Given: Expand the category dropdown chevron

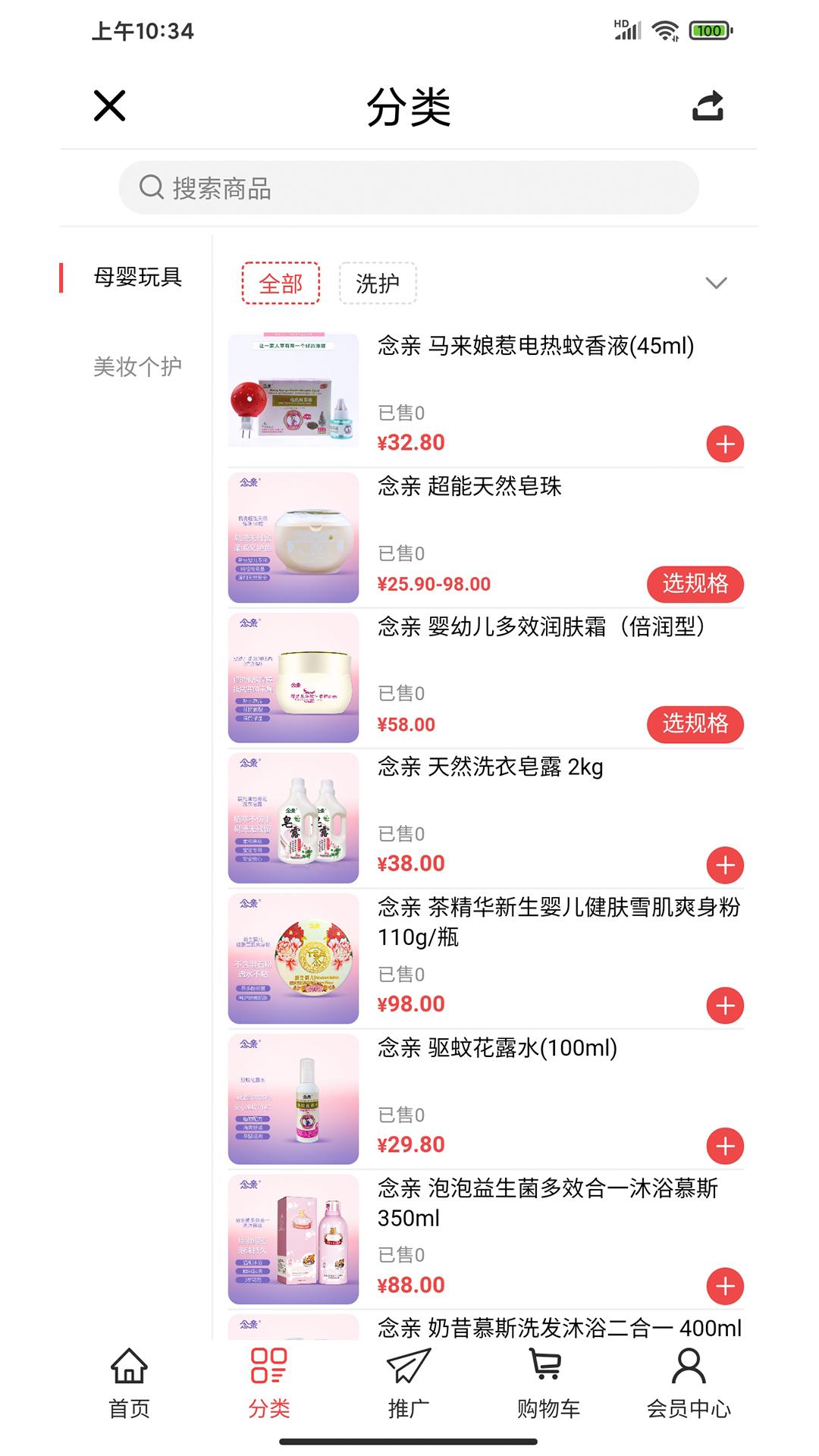Looking at the screenshot, I should (x=714, y=283).
